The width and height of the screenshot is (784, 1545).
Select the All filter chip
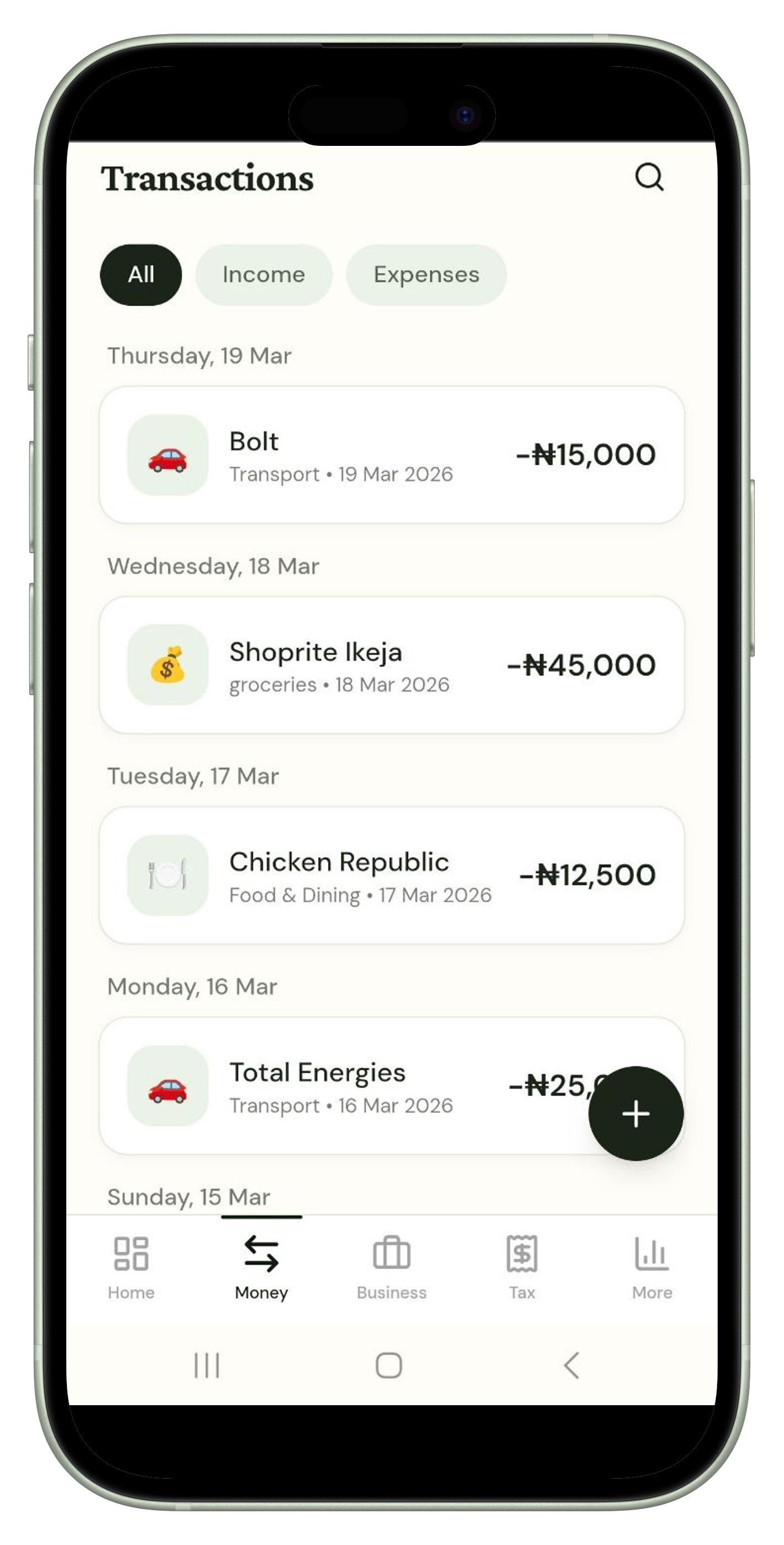point(141,275)
